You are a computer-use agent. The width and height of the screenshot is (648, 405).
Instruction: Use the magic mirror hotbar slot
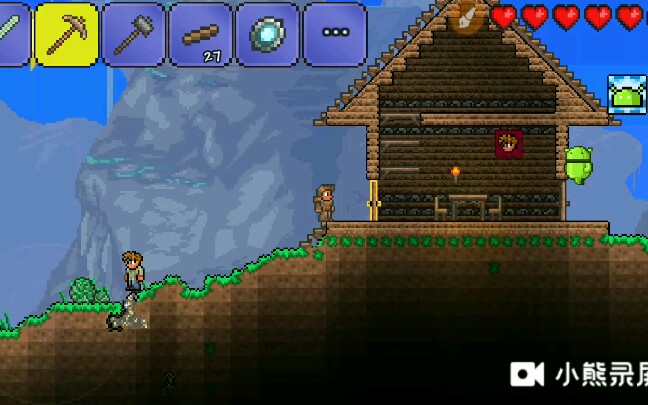point(267,34)
